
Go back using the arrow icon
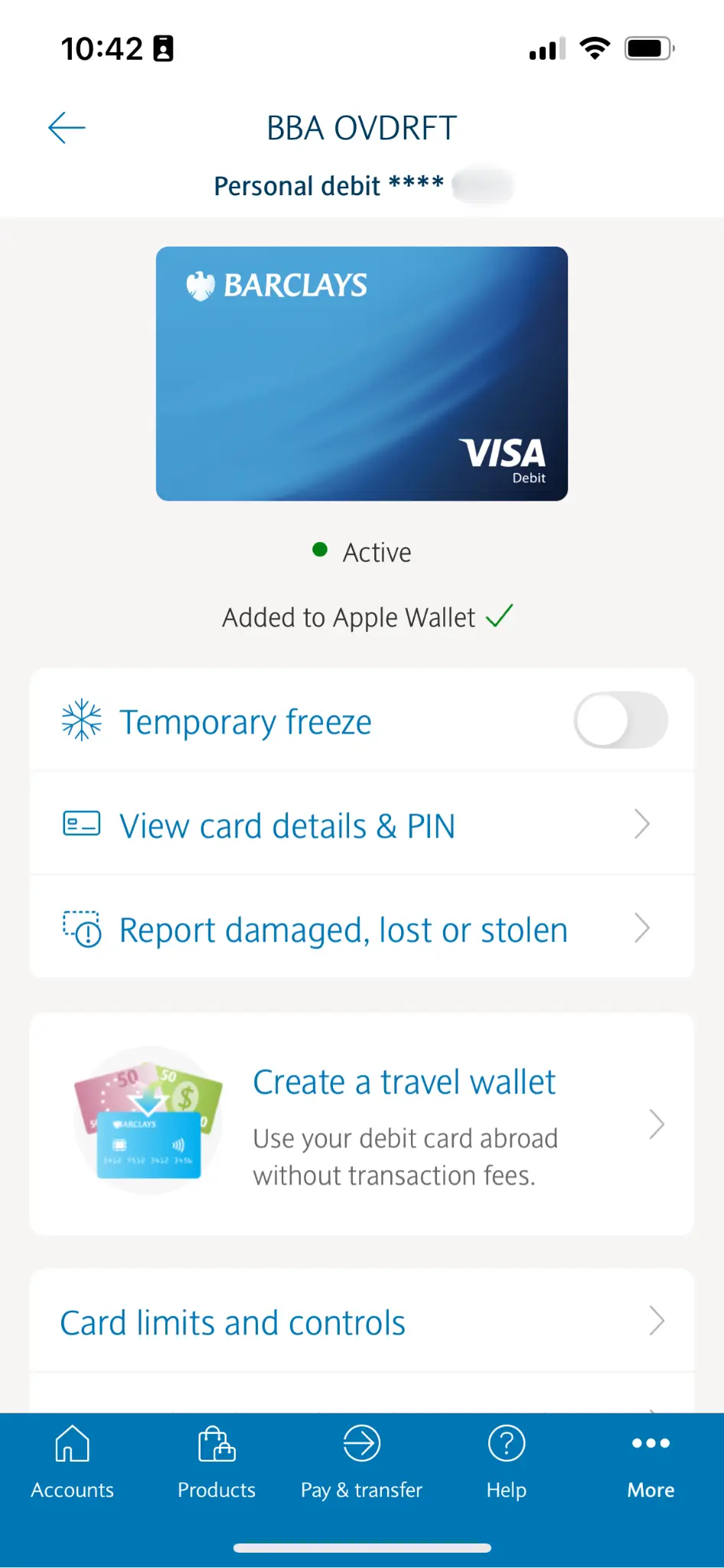click(67, 128)
